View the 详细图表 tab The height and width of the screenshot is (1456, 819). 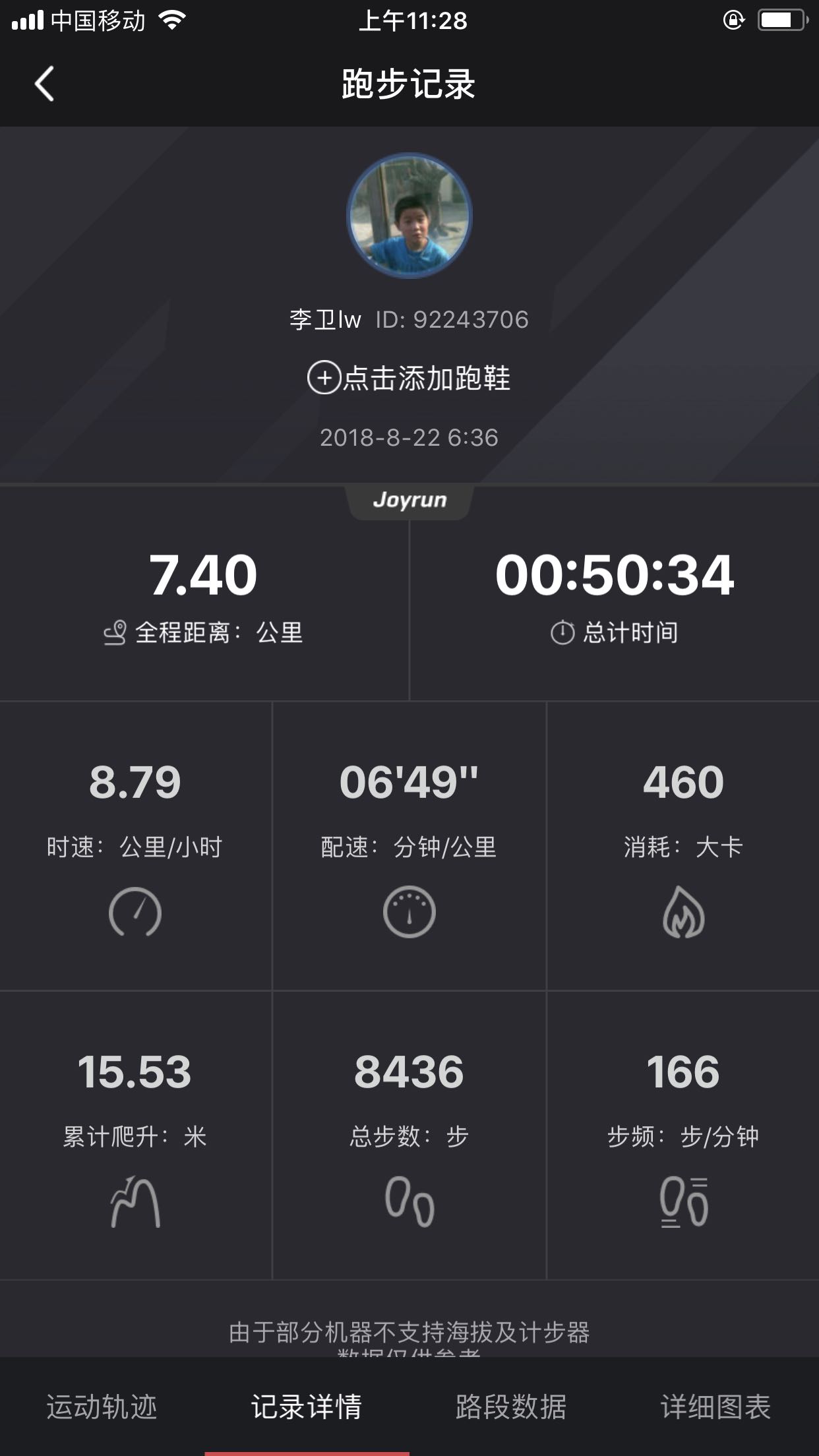(715, 1407)
